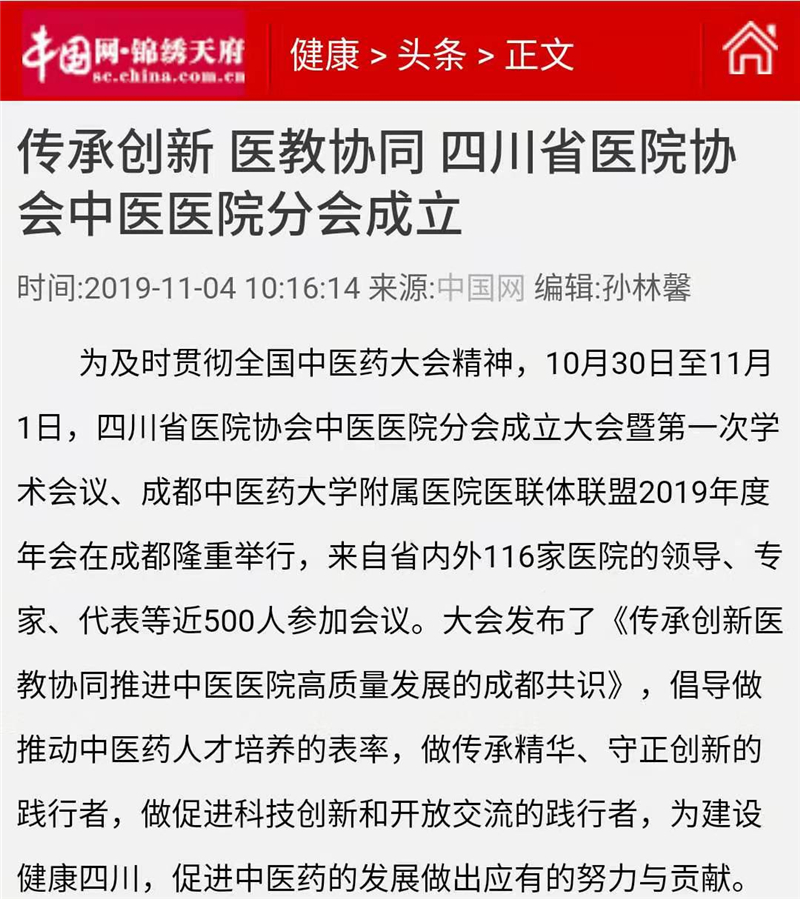Open the 头条 breadcrumb link

click(431, 53)
